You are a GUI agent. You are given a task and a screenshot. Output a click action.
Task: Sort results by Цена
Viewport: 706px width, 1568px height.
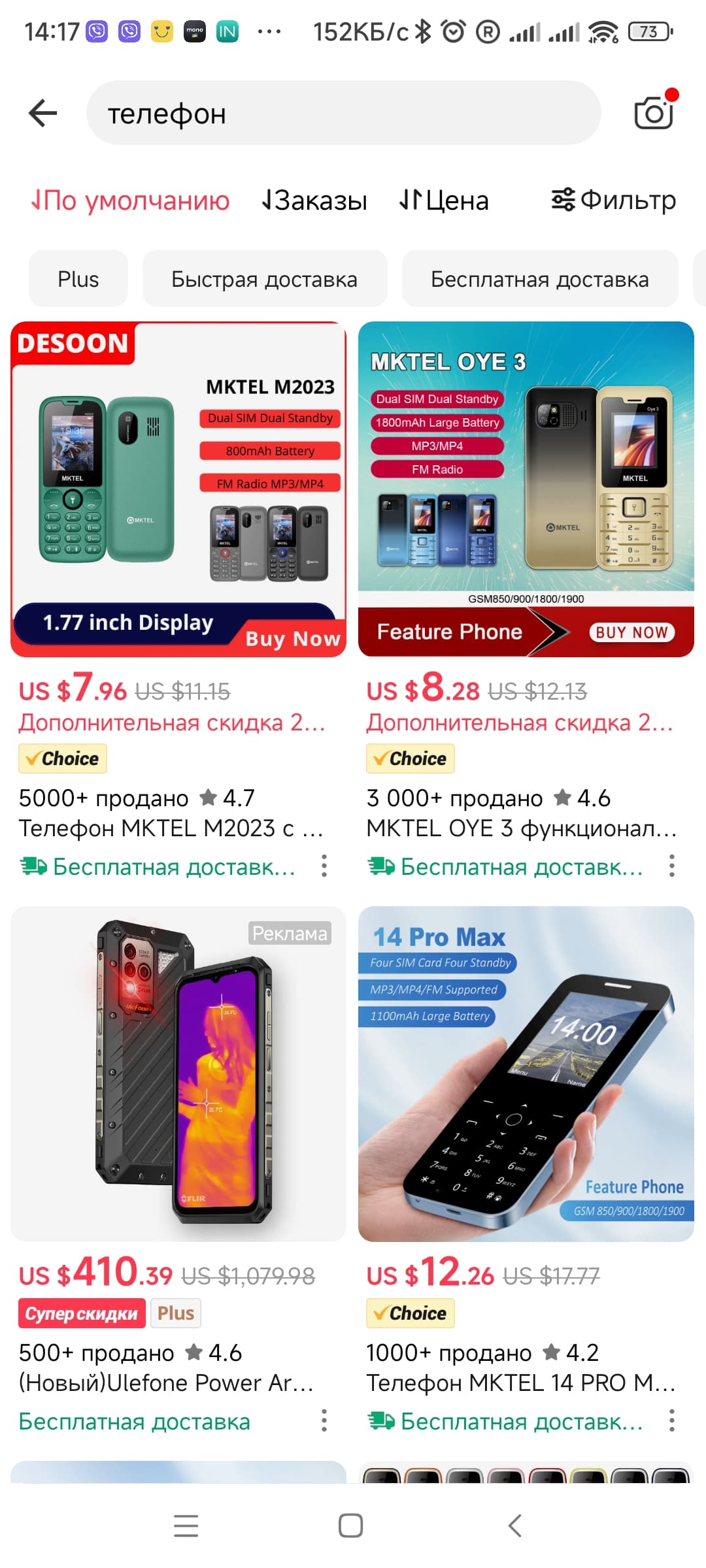445,200
